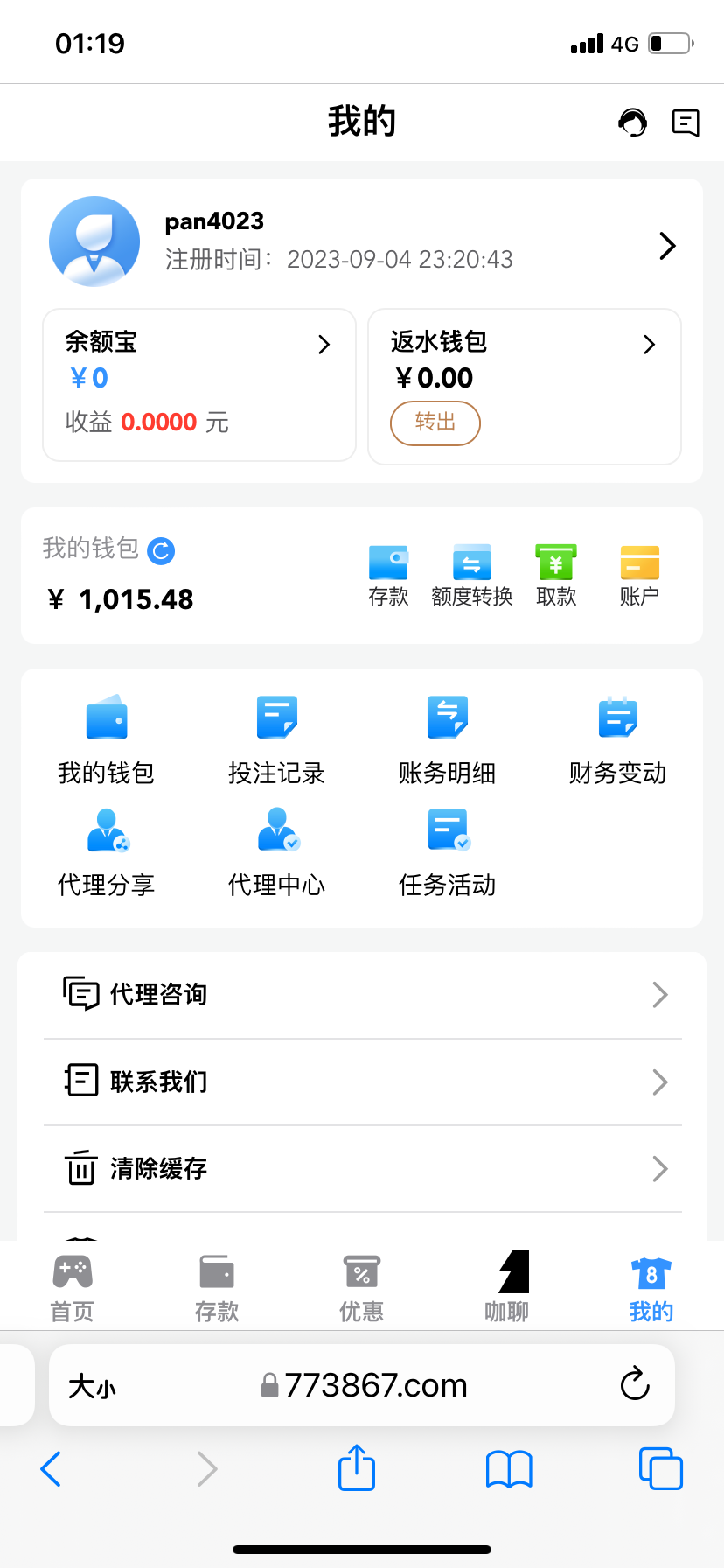This screenshot has height=1568, width=724.
Task: Expand the 余额宝 section chevron
Action: click(x=324, y=345)
